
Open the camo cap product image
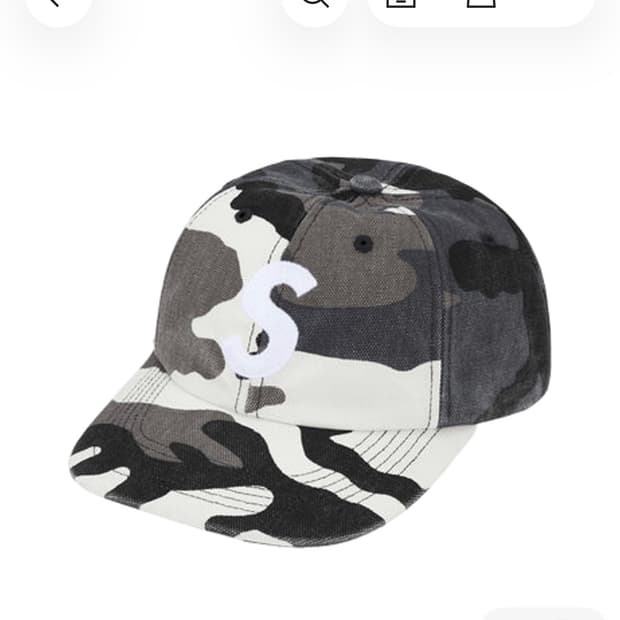tap(310, 352)
